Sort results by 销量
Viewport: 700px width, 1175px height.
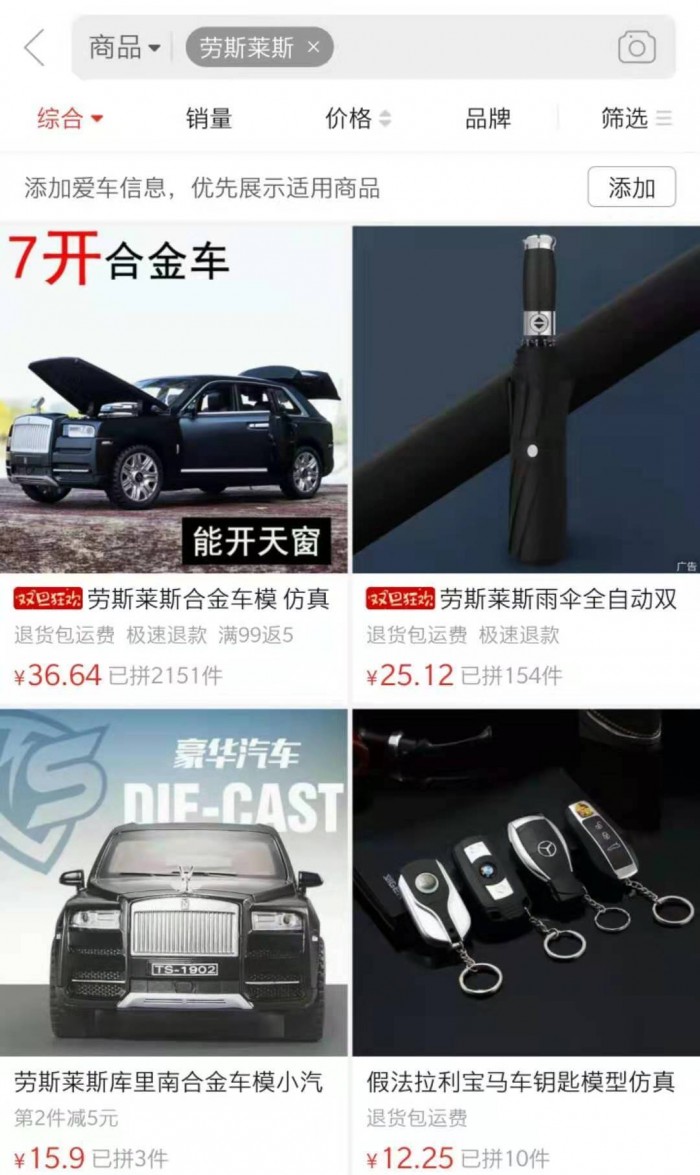tap(209, 119)
